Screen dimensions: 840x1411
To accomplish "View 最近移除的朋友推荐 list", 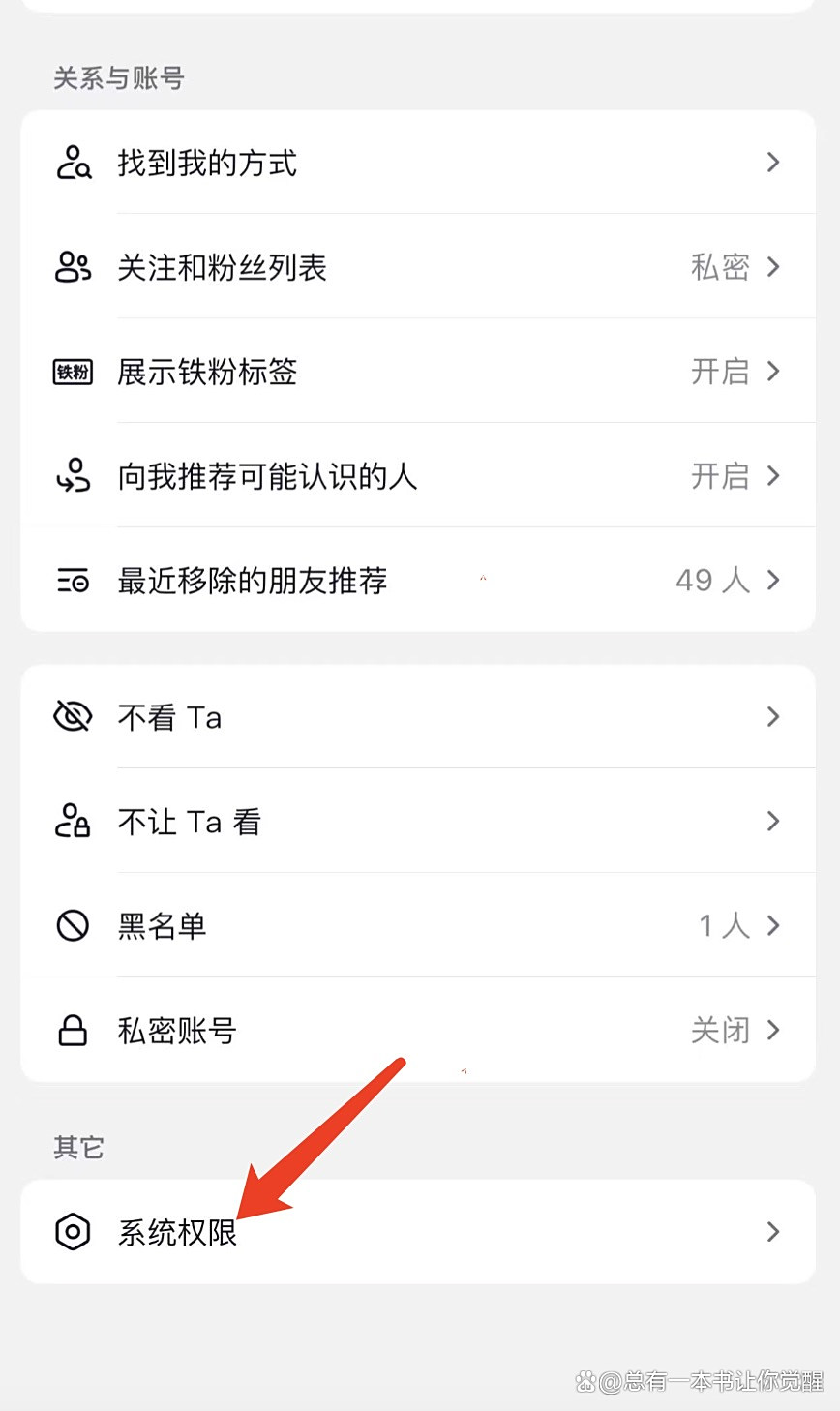I will (x=418, y=580).
